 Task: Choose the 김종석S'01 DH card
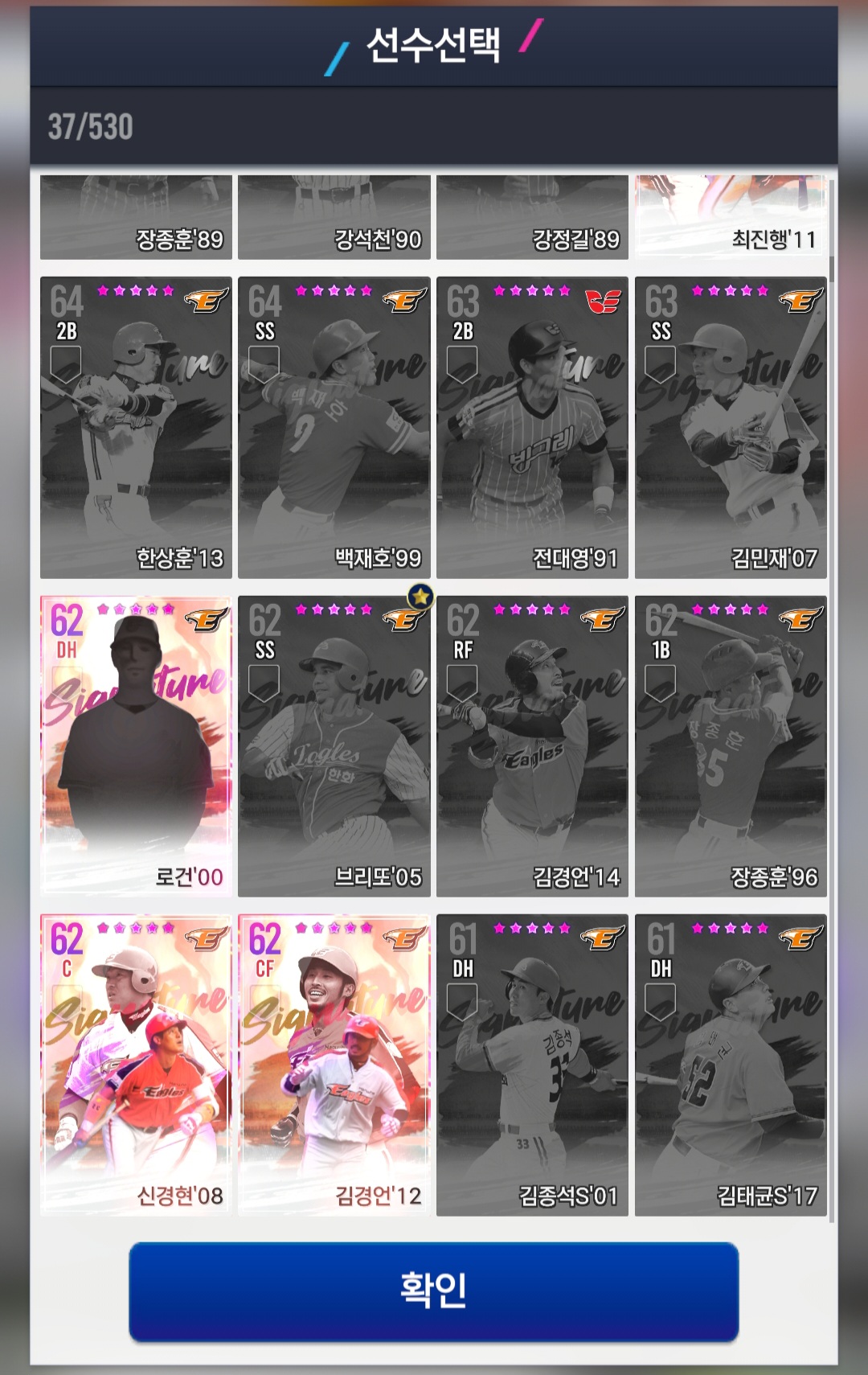coord(532,1064)
